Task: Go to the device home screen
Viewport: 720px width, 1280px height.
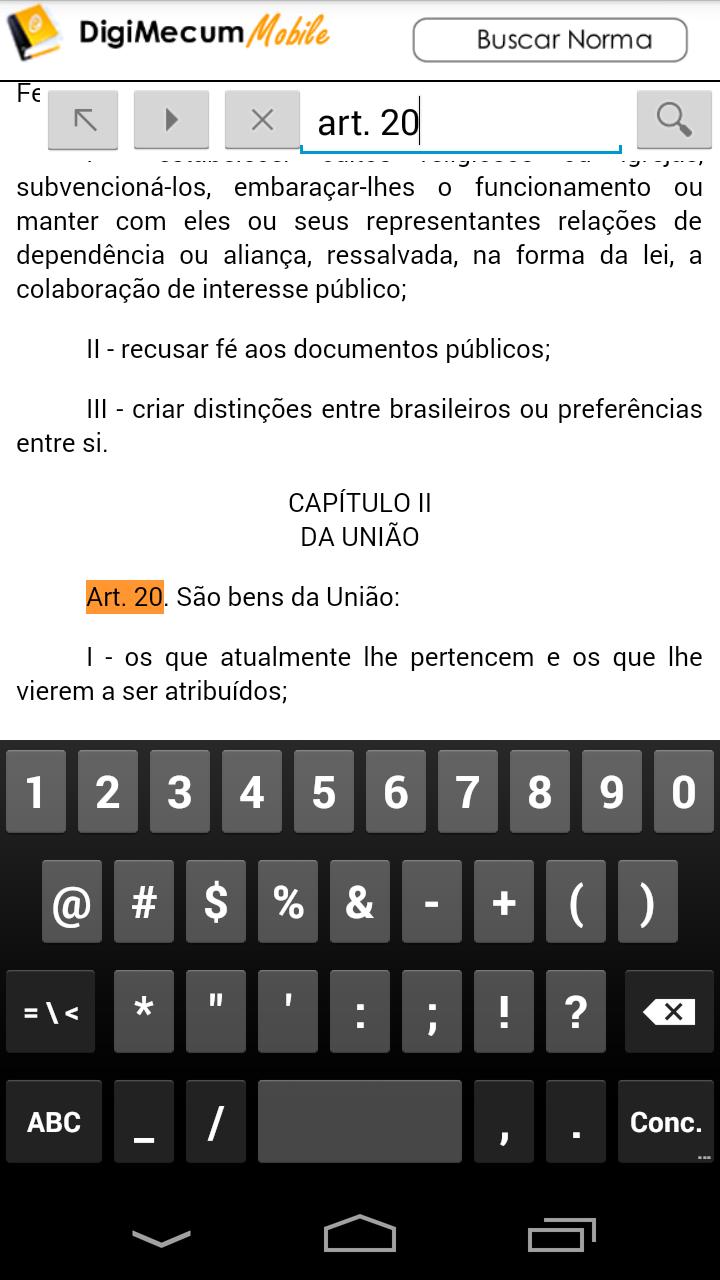Action: 360,1234
